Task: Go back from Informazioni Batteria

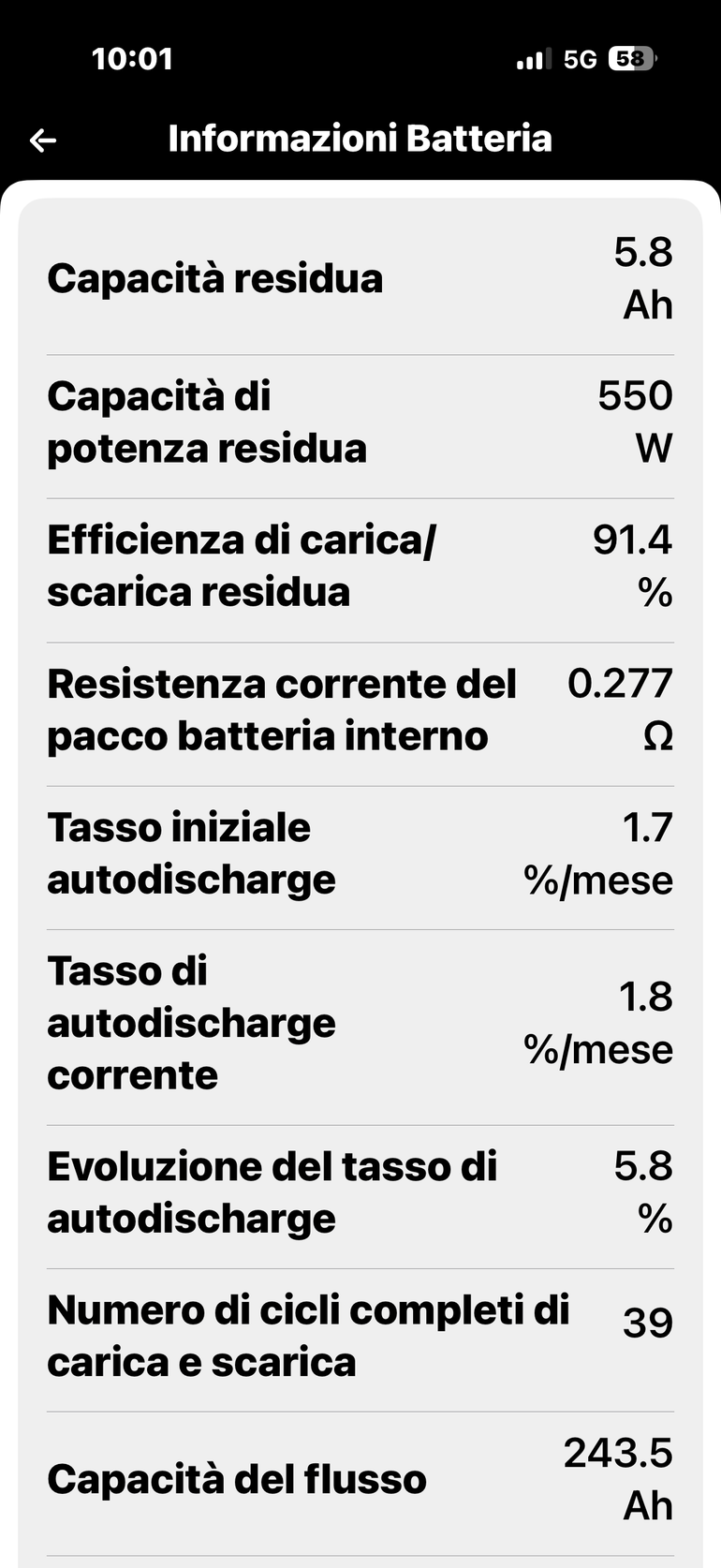Action: pos(43,141)
